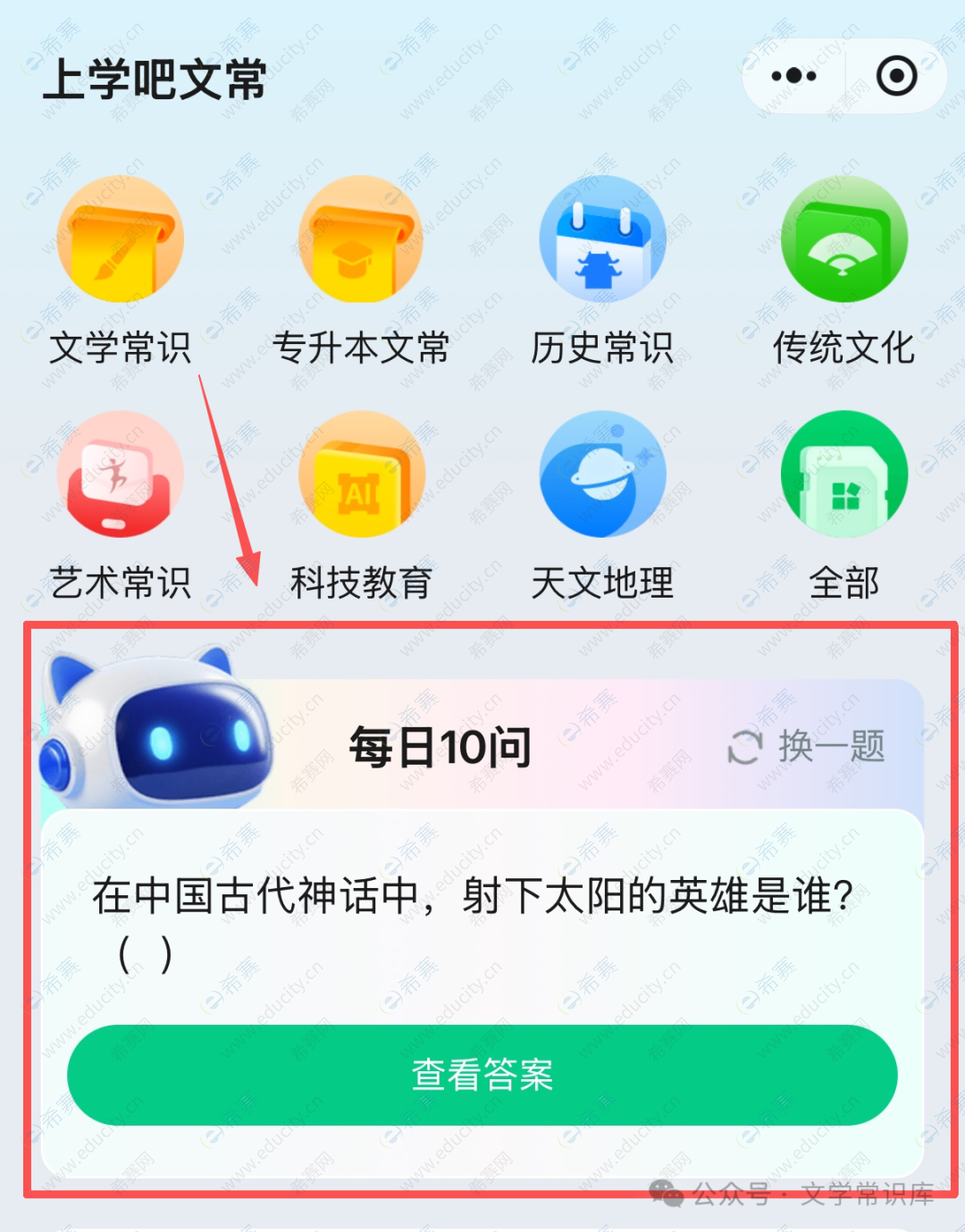Select the 历史常识 category
This screenshot has width=965, height=1232.
click(x=602, y=239)
